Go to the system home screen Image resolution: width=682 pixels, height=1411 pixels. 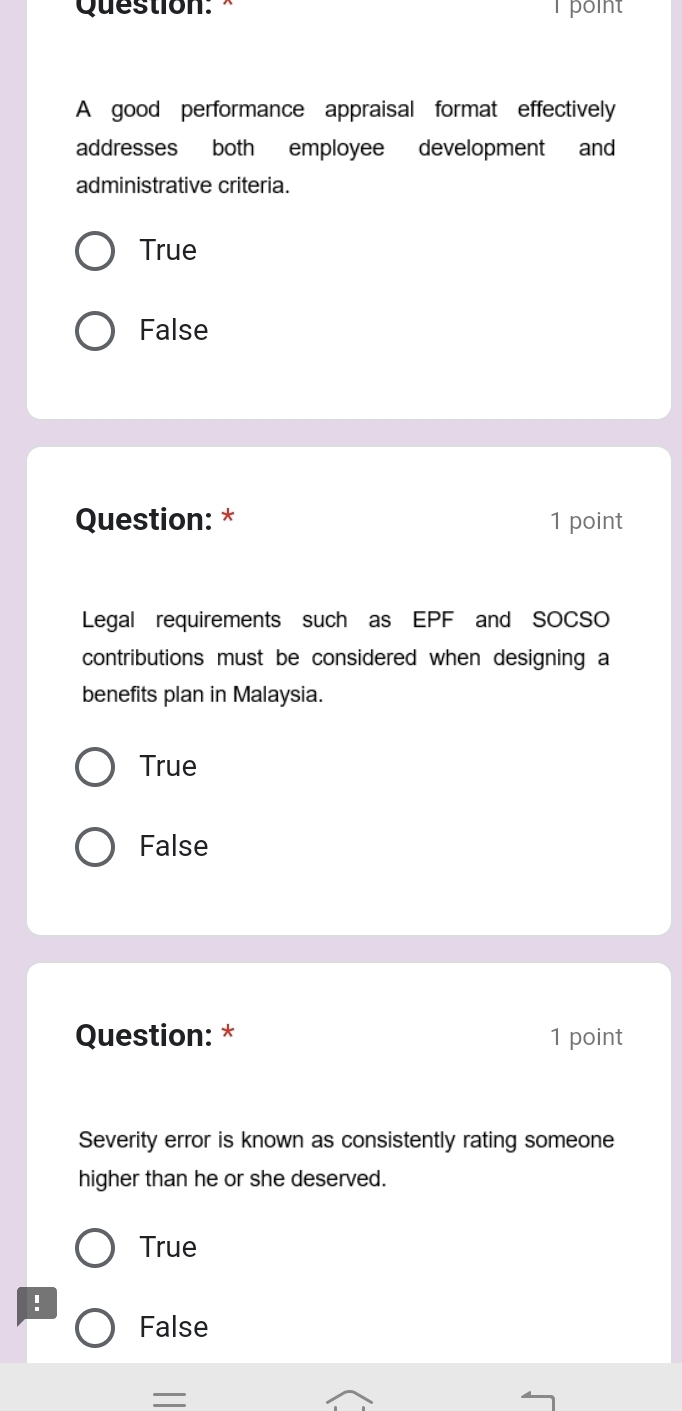[350, 1398]
